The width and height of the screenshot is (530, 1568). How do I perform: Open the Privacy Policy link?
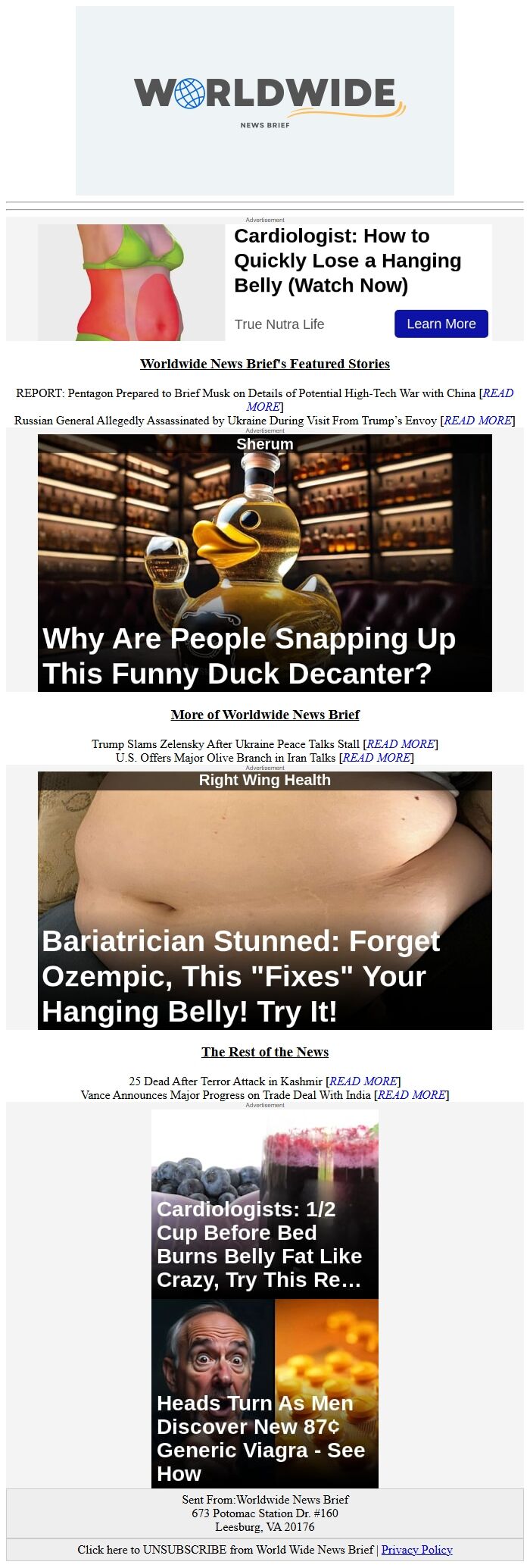tap(416, 1550)
